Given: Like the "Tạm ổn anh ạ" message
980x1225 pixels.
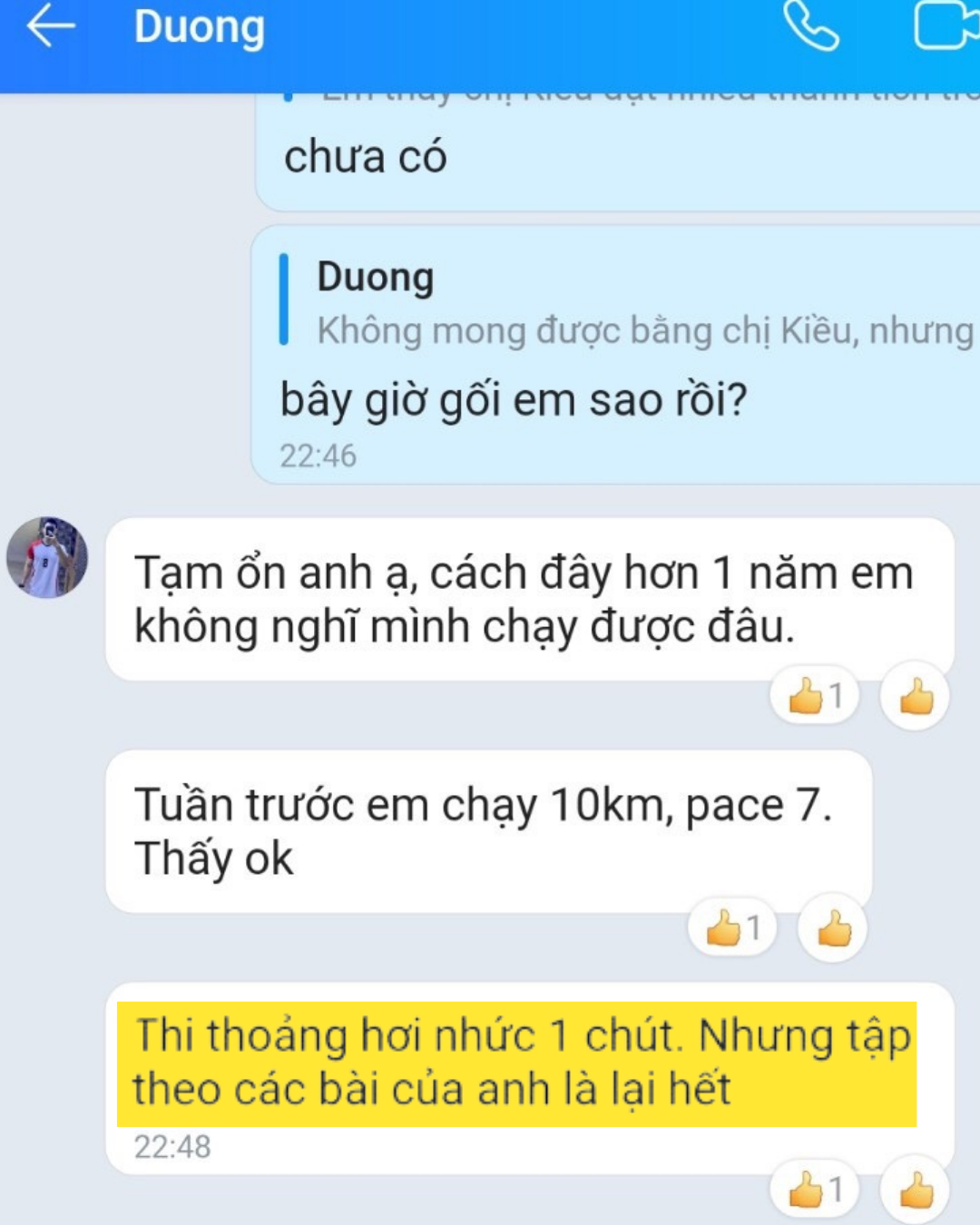Looking at the screenshot, I should [916, 697].
